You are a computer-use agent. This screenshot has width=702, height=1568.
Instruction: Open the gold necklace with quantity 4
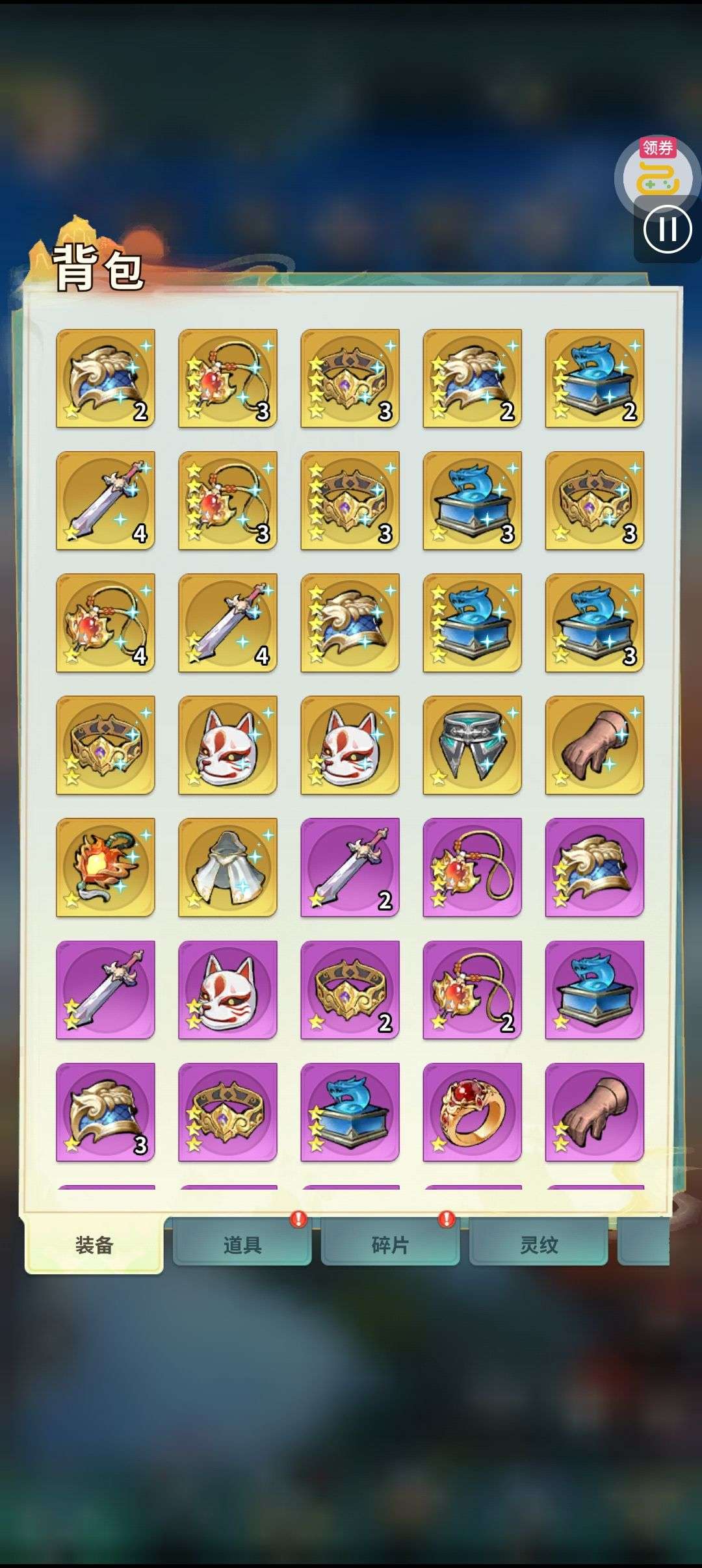click(105, 623)
